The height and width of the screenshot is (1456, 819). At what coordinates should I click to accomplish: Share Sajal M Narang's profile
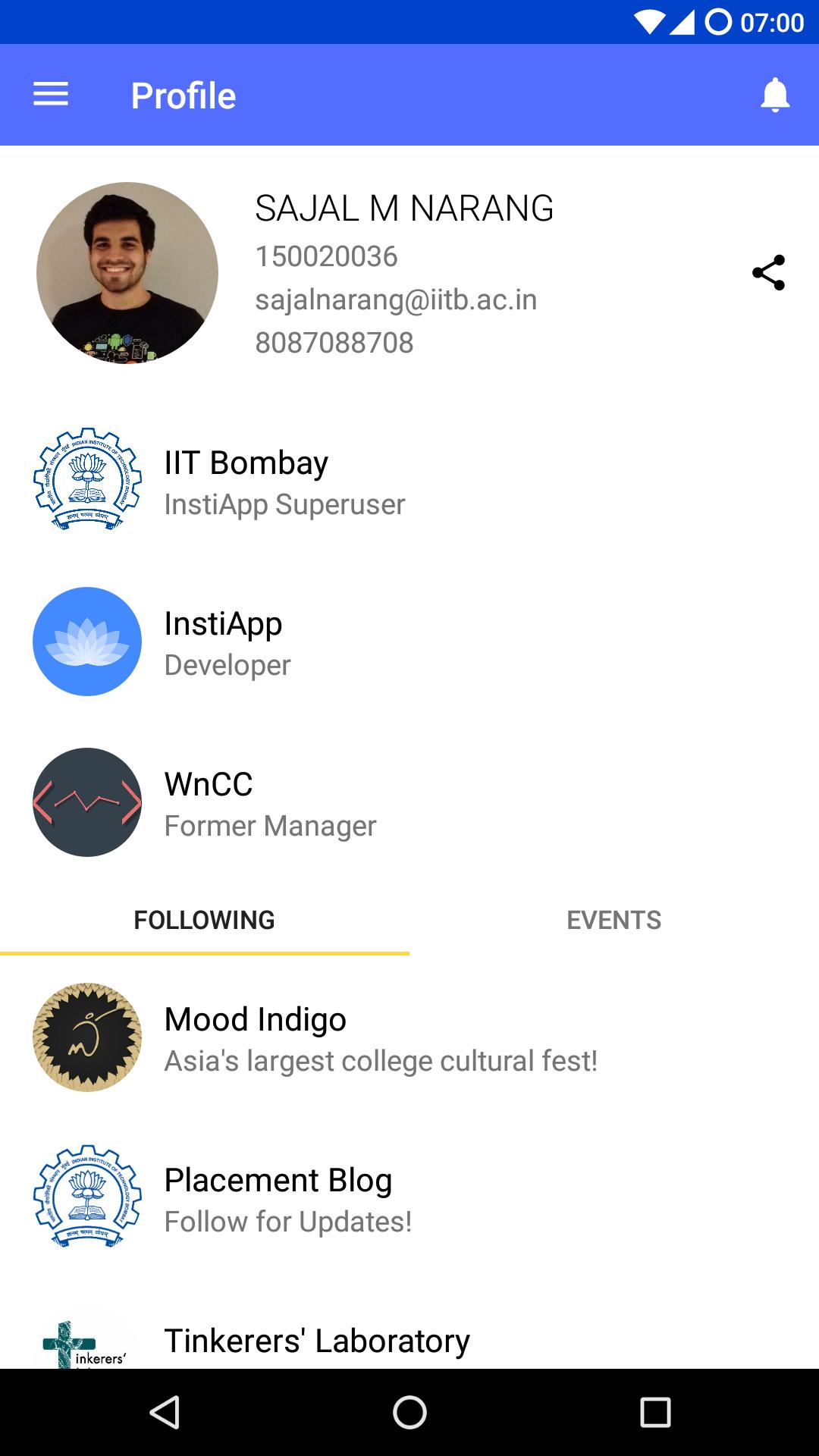[768, 273]
